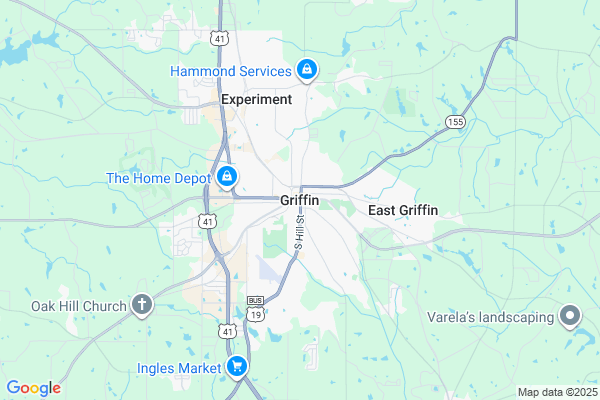Open the Hammond Services map pin
This screenshot has height=400, width=600.
tap(307, 70)
